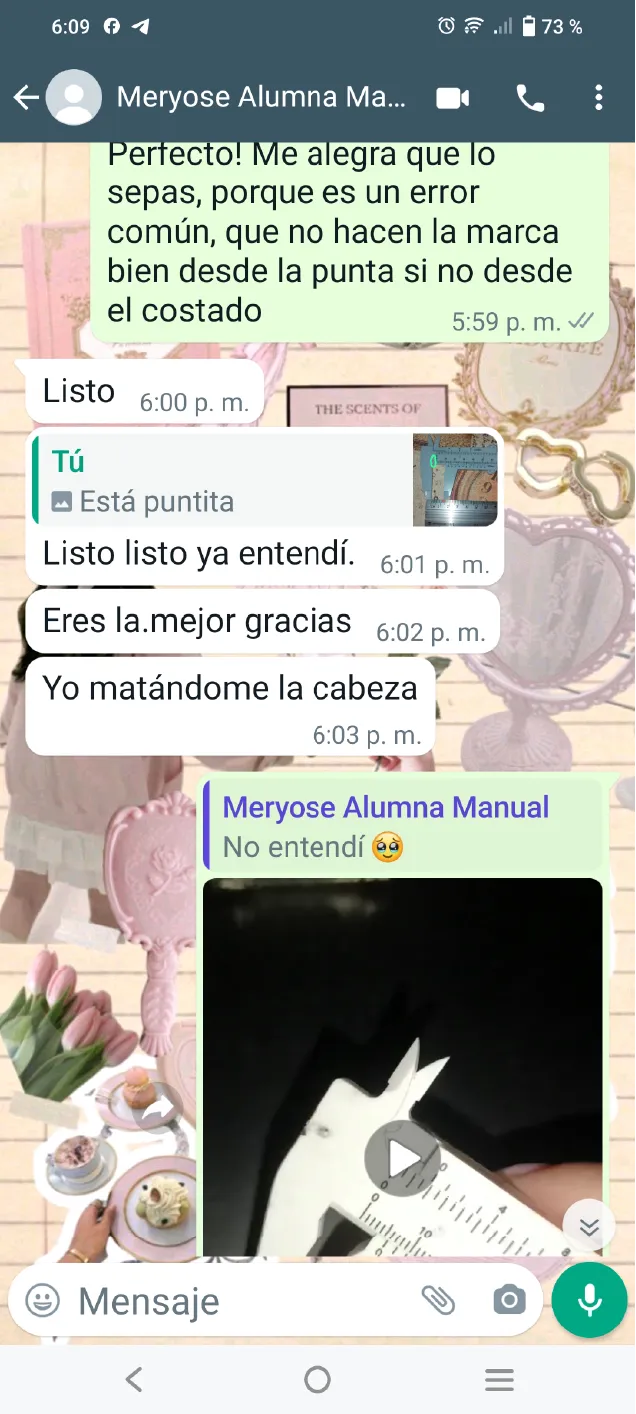Open the three-dot overflow menu
This screenshot has width=636, height=1414.
coord(598,97)
